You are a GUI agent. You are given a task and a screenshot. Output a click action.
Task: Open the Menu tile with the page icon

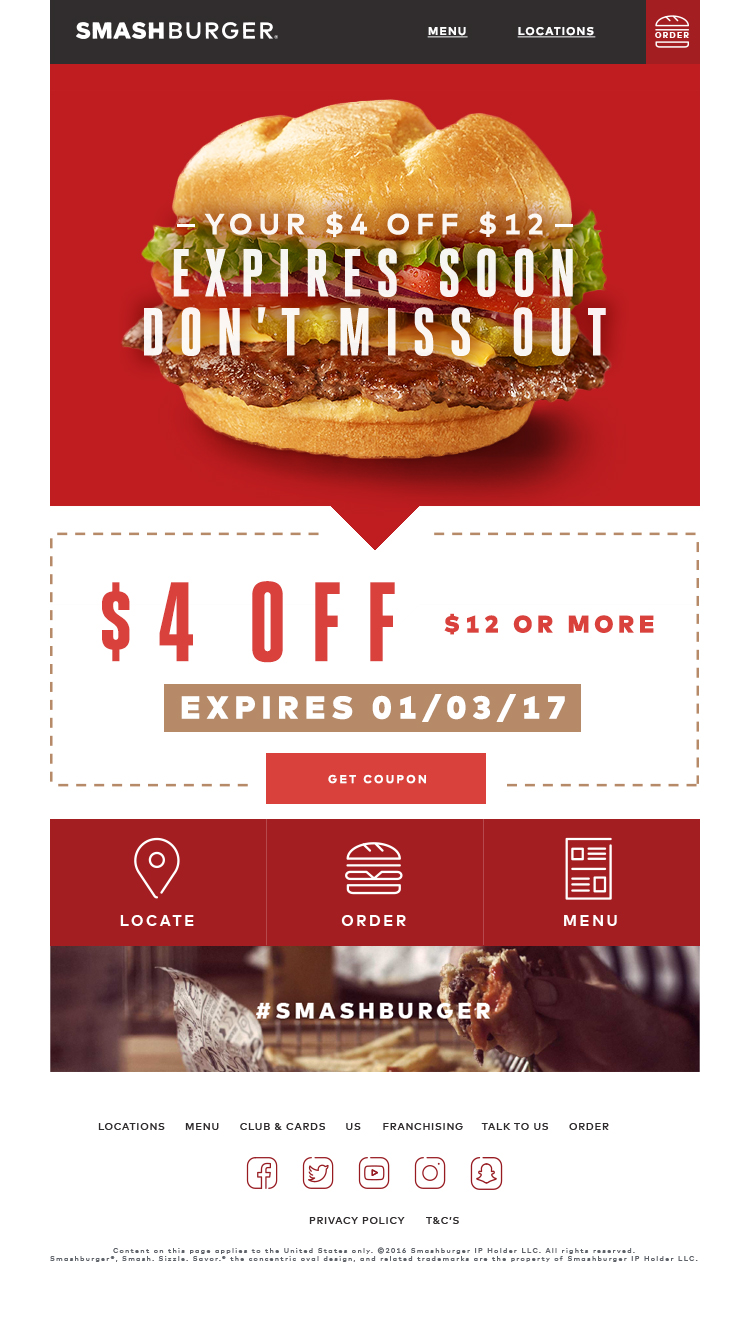(x=592, y=882)
